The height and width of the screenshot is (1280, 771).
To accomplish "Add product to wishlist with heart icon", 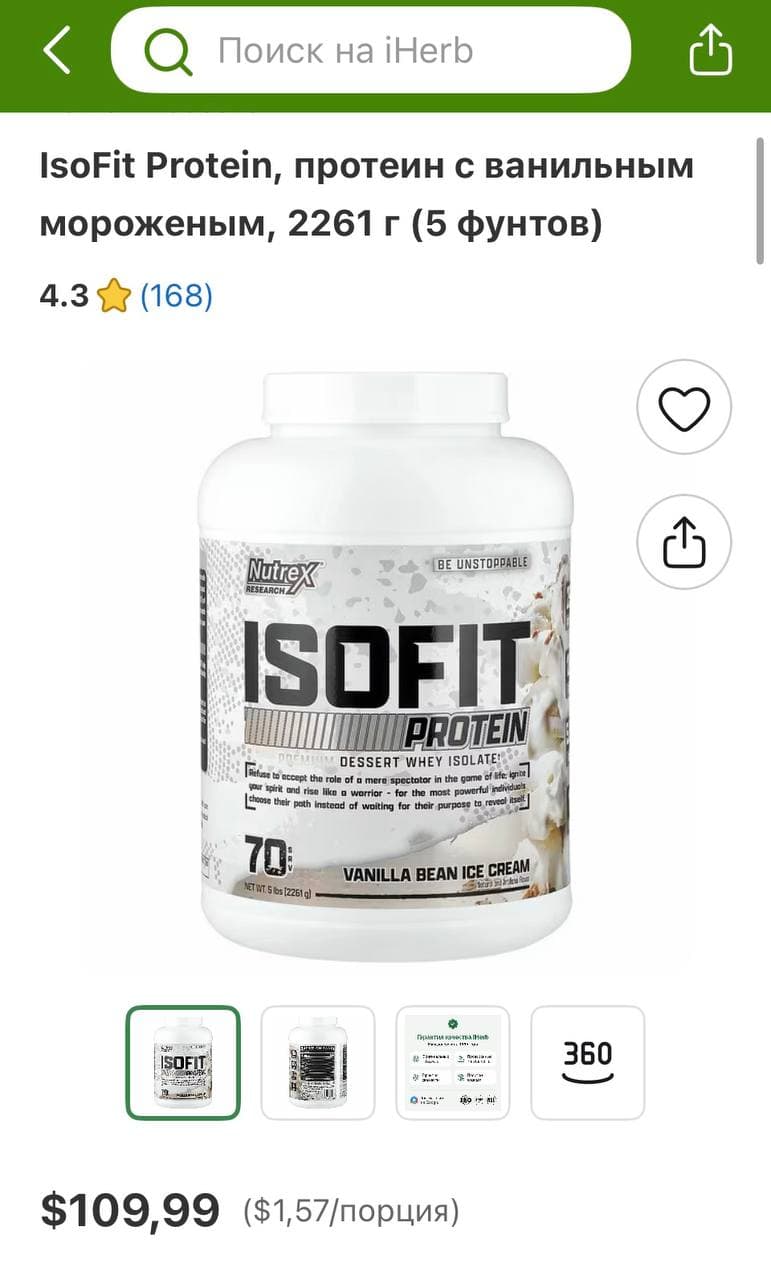I will [x=684, y=408].
